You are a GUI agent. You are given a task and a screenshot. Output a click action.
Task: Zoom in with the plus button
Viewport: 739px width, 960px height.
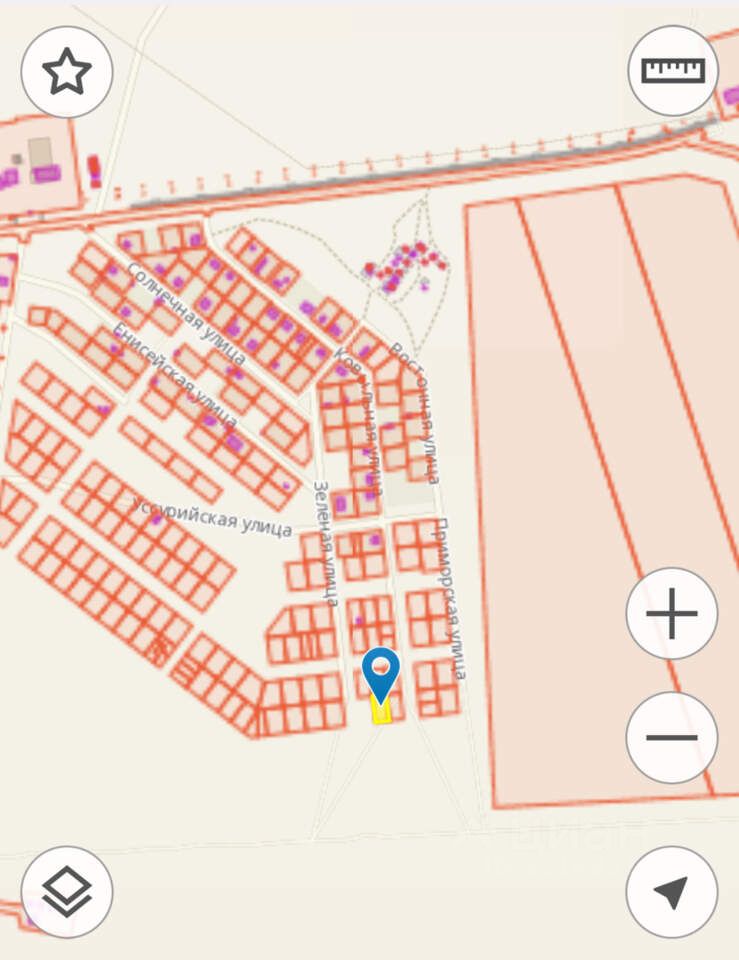point(671,613)
